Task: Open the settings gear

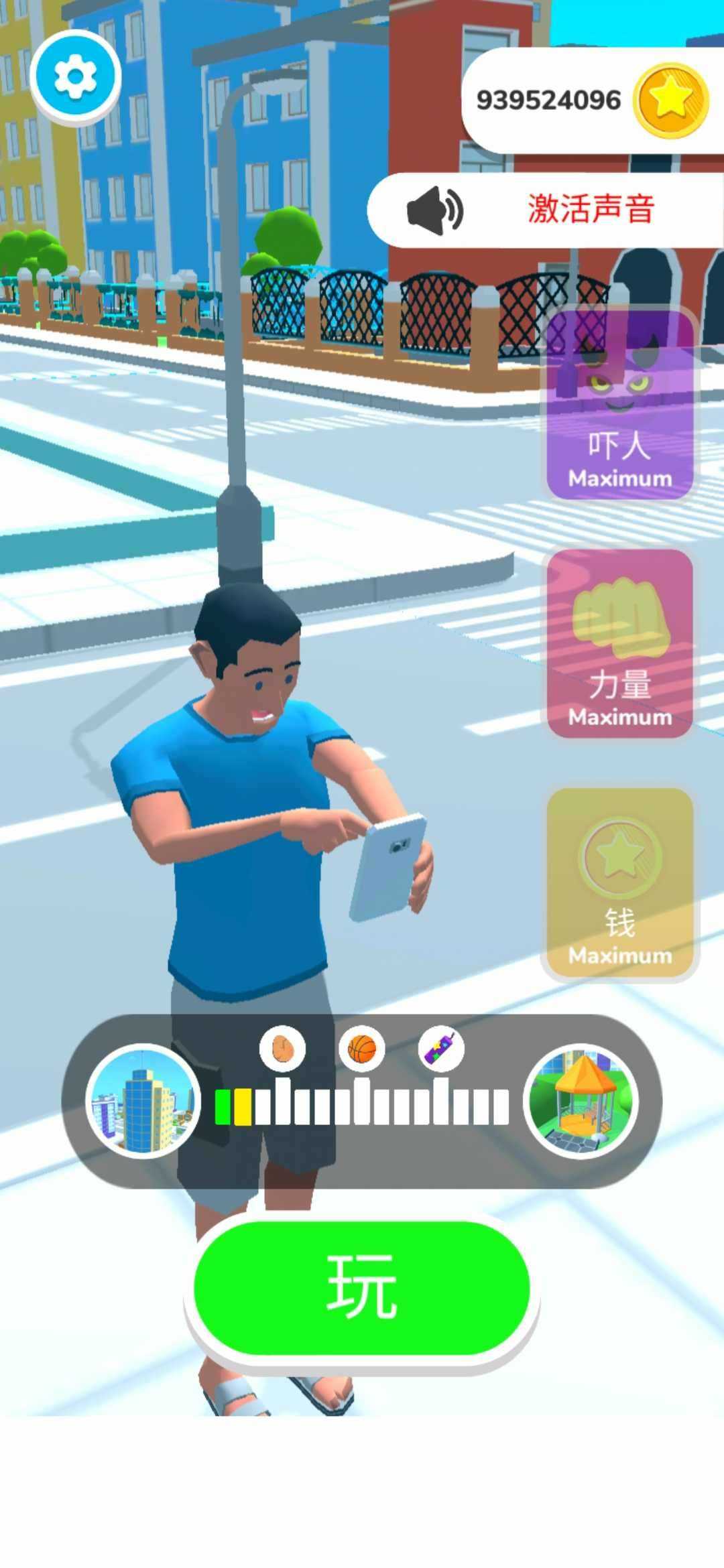Action: click(x=75, y=76)
